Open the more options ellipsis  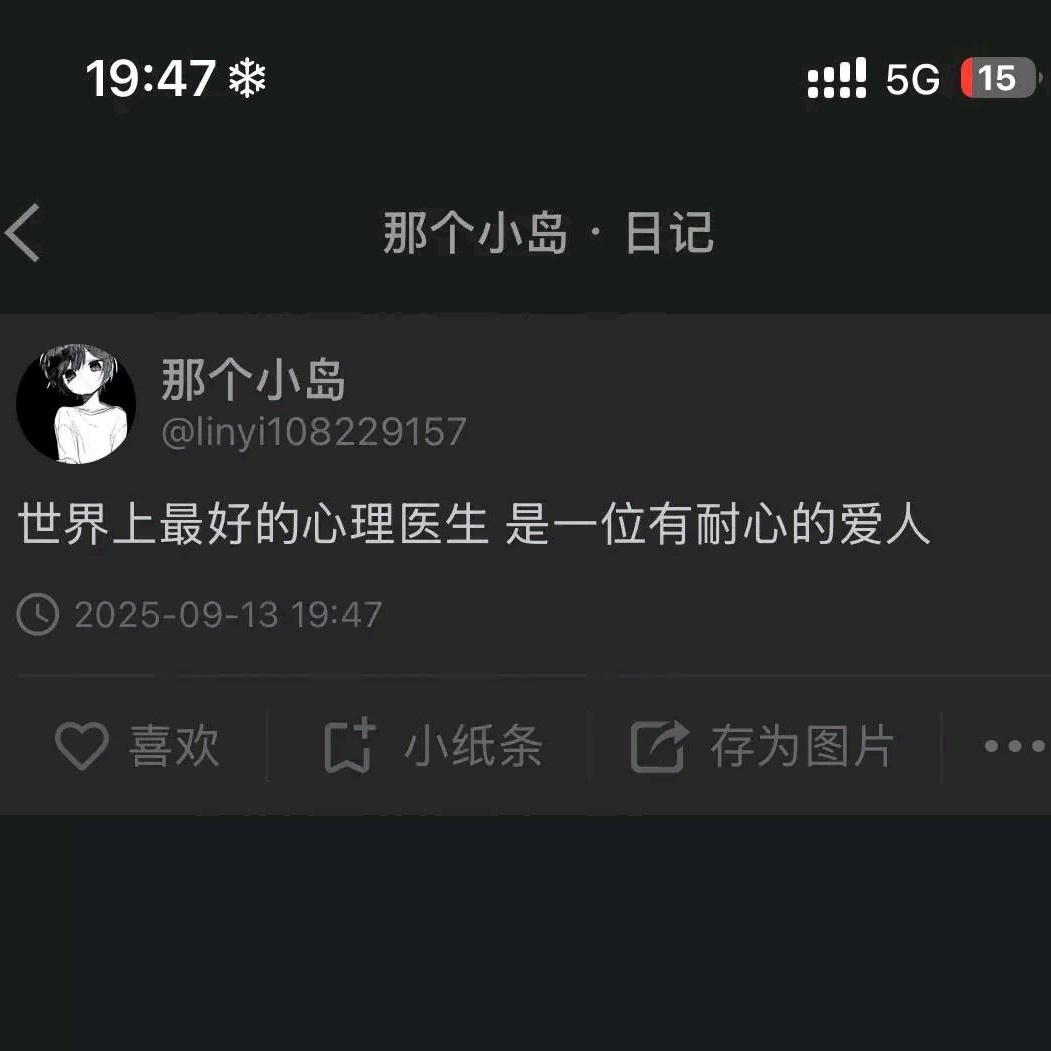click(1012, 746)
